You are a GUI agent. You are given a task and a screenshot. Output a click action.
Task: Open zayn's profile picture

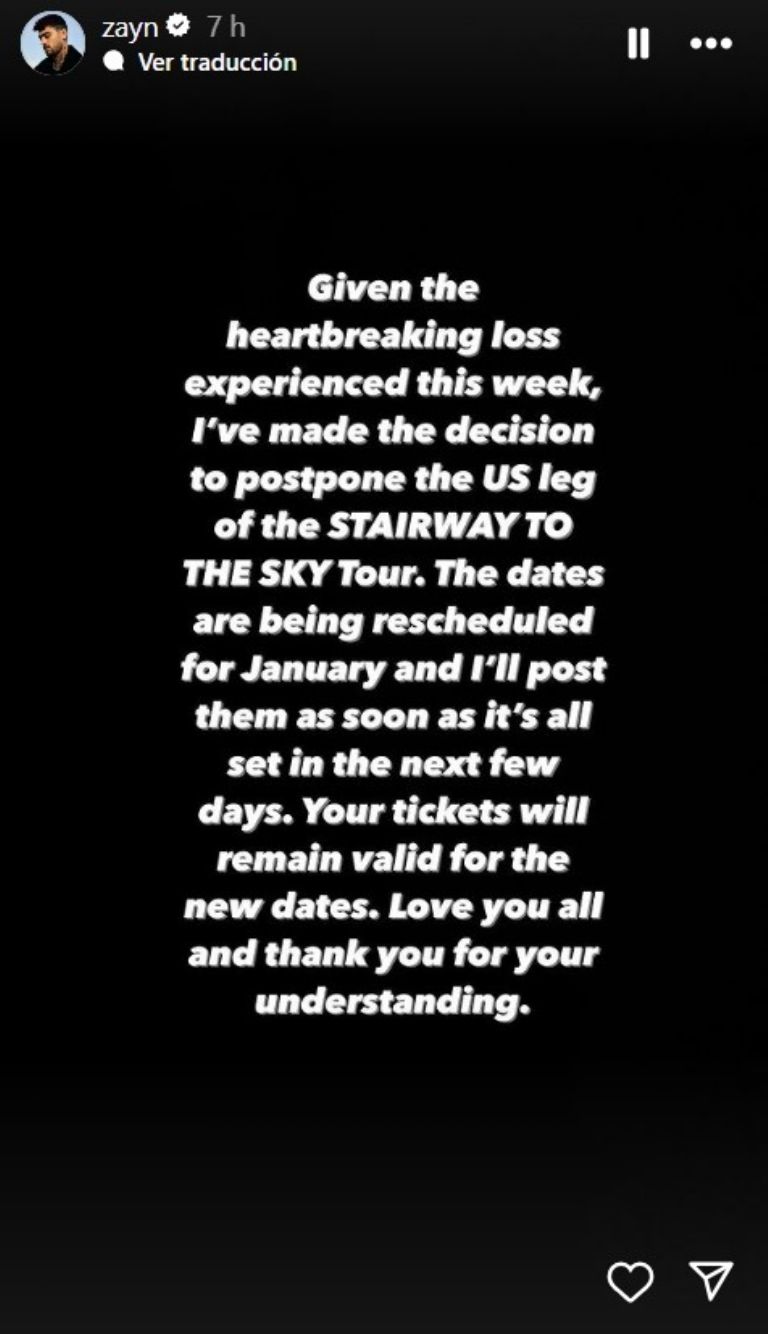pos(52,44)
